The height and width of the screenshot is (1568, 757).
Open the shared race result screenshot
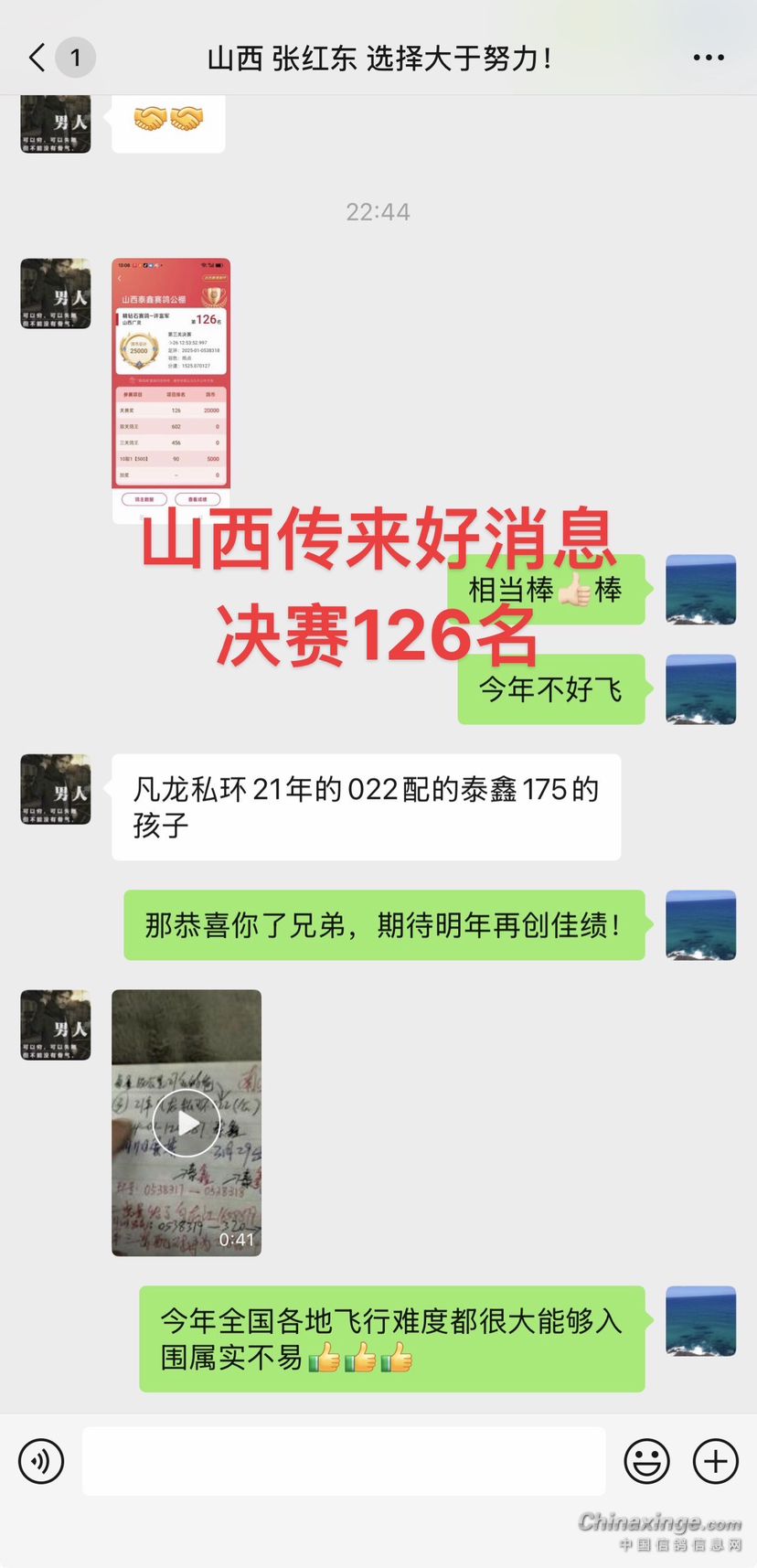point(171,389)
